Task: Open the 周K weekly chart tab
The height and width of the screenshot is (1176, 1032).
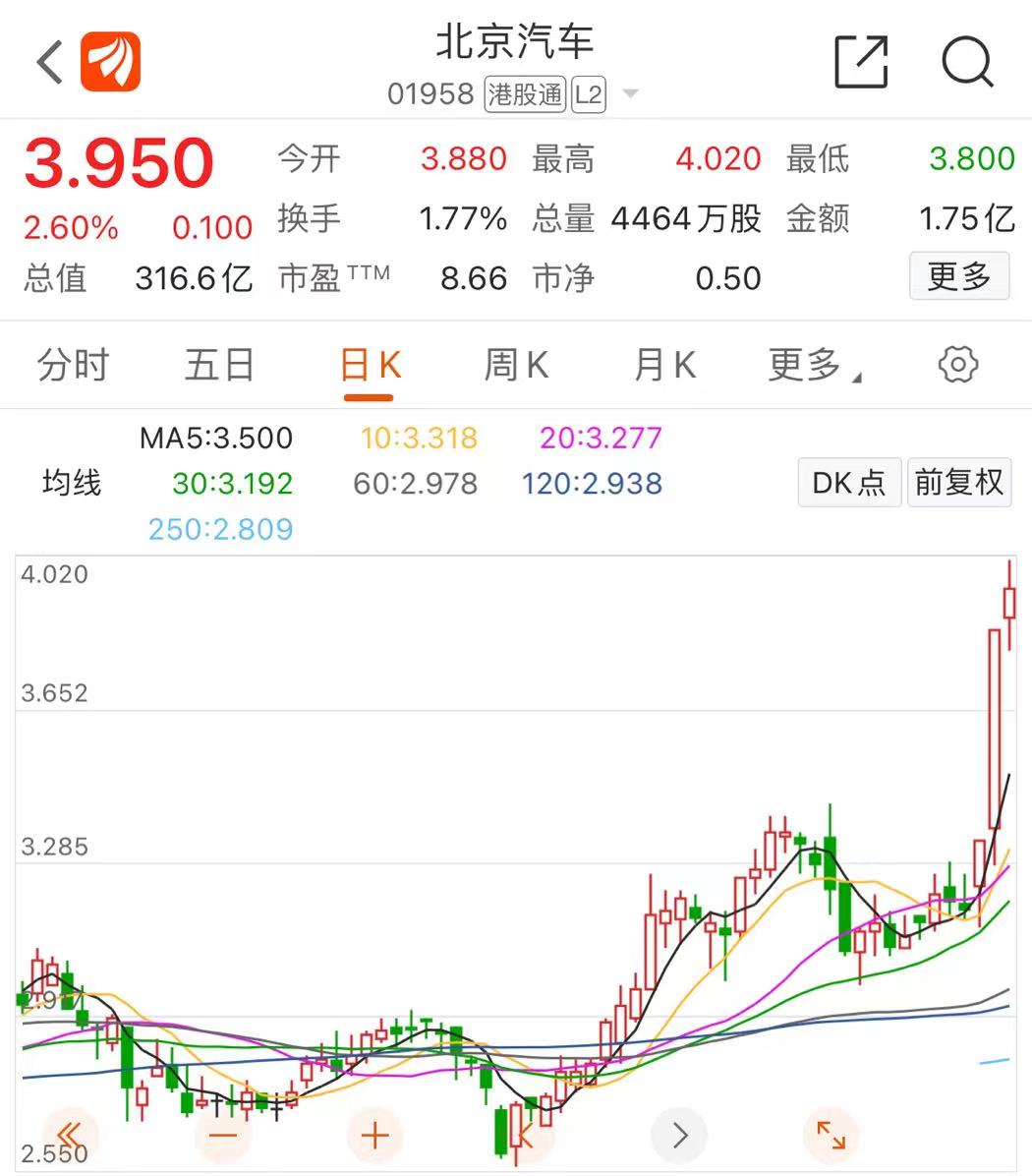Action: [x=515, y=364]
